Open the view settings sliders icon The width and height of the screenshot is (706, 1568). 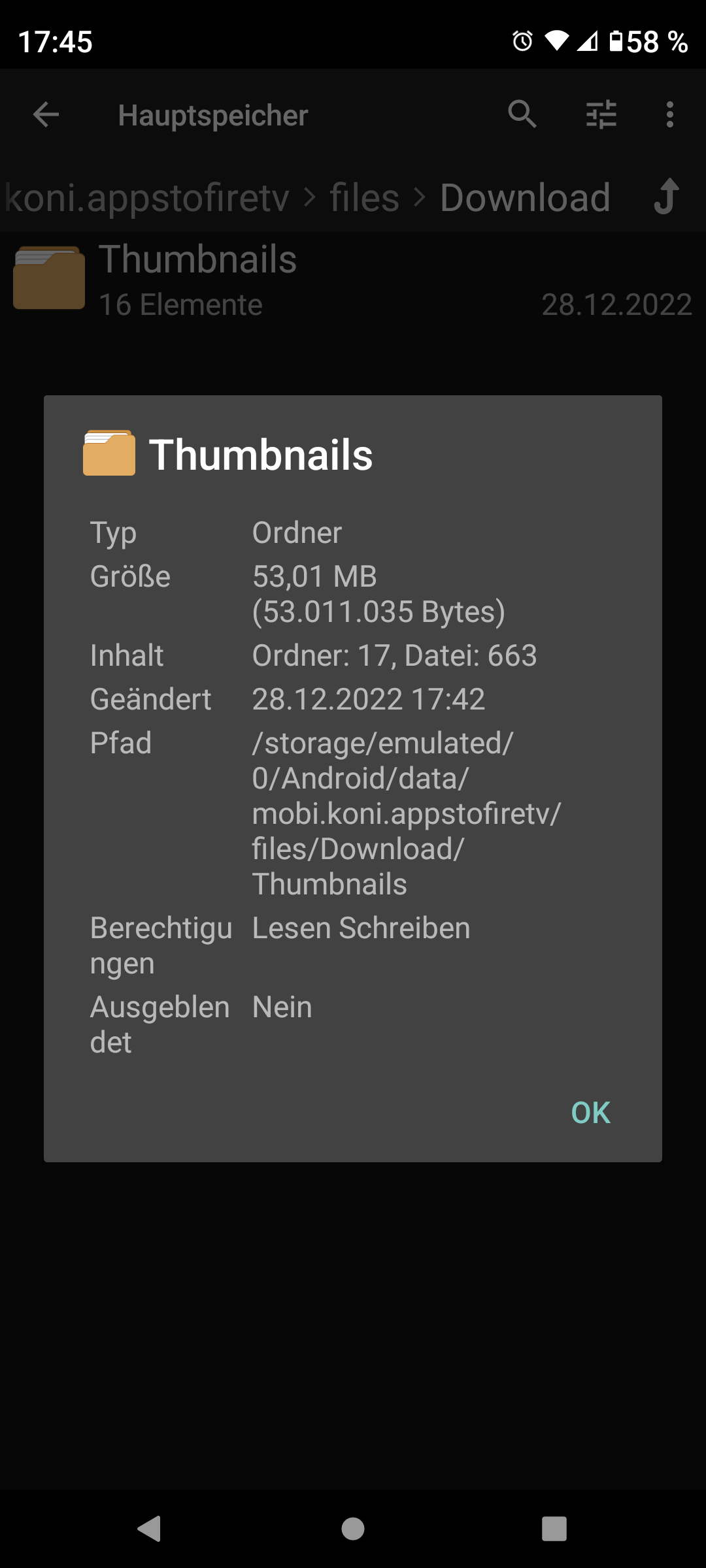coord(601,115)
